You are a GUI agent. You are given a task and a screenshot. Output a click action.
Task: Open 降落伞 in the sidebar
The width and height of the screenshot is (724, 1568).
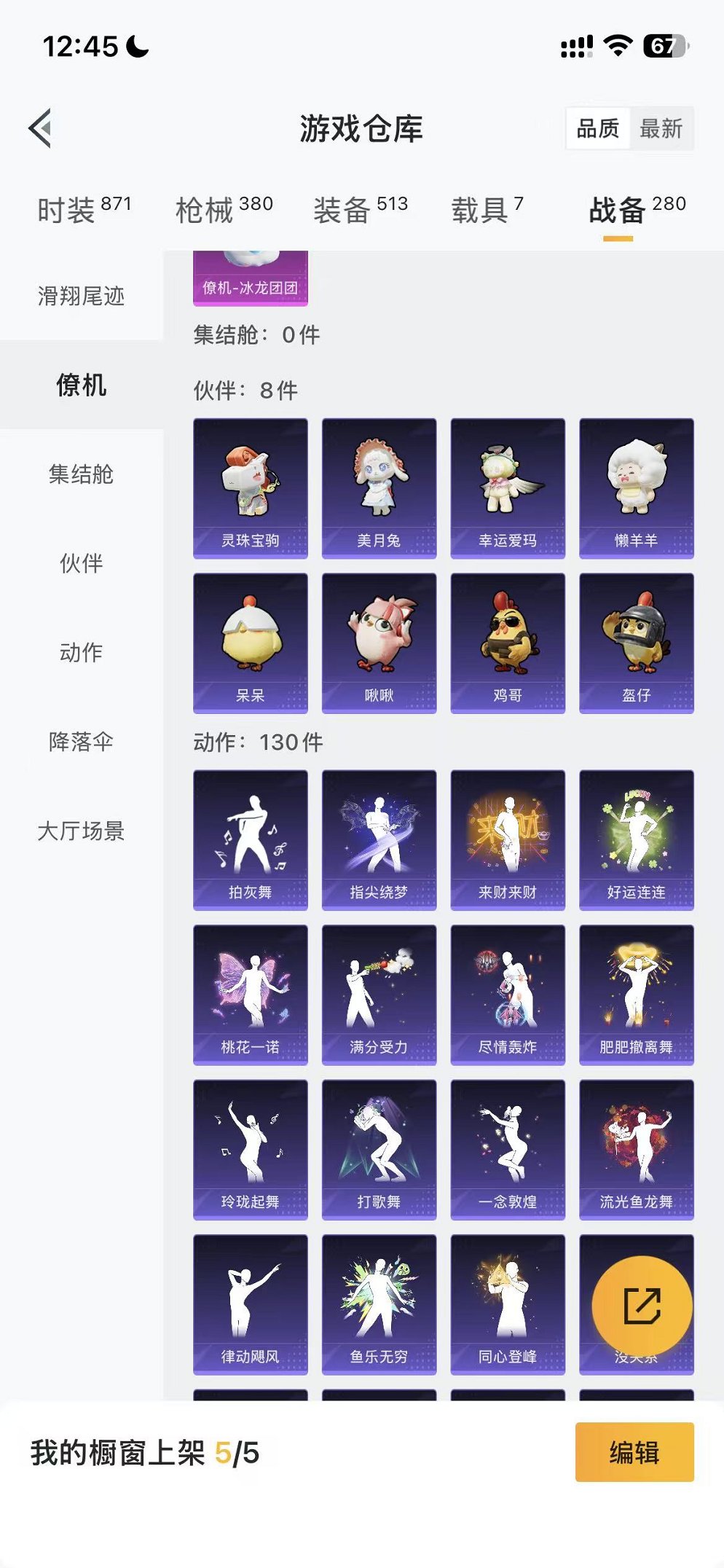coord(81,742)
